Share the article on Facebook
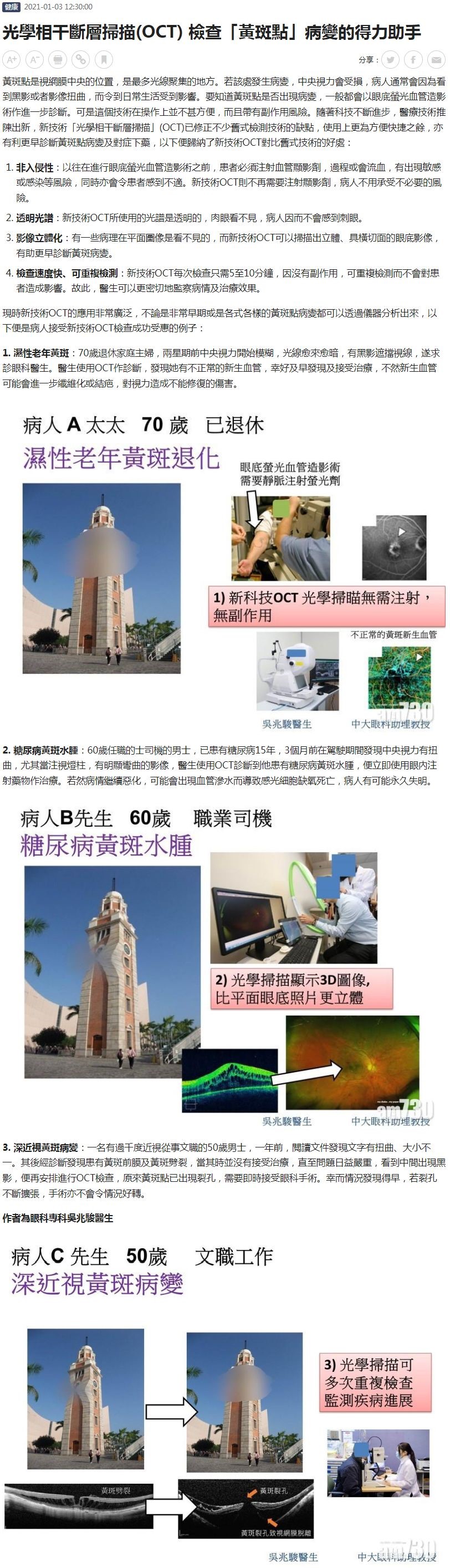Screen dimensions: 450x1568 (413, 60)
